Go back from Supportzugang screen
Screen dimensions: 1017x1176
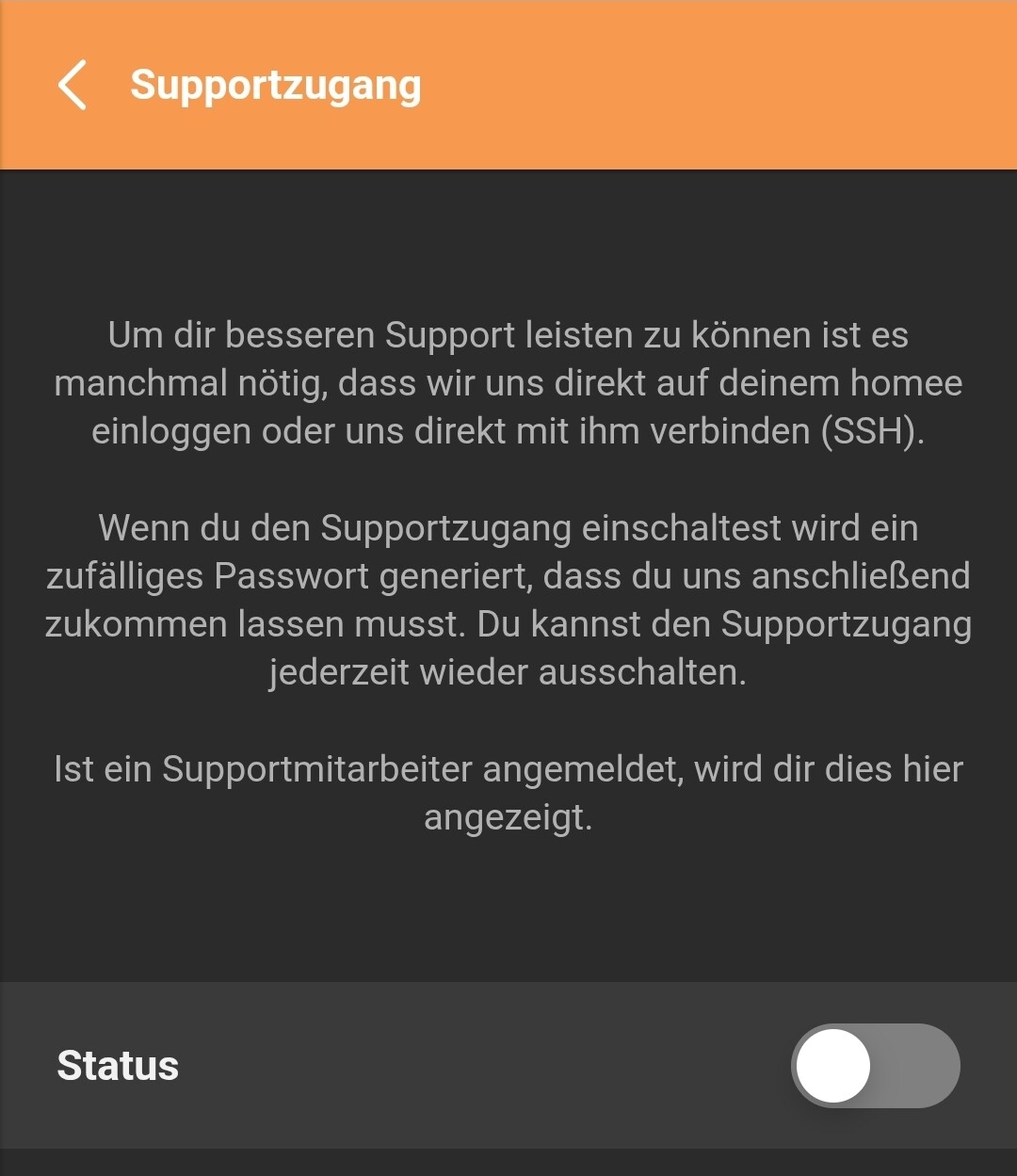pyautogui.click(x=73, y=85)
